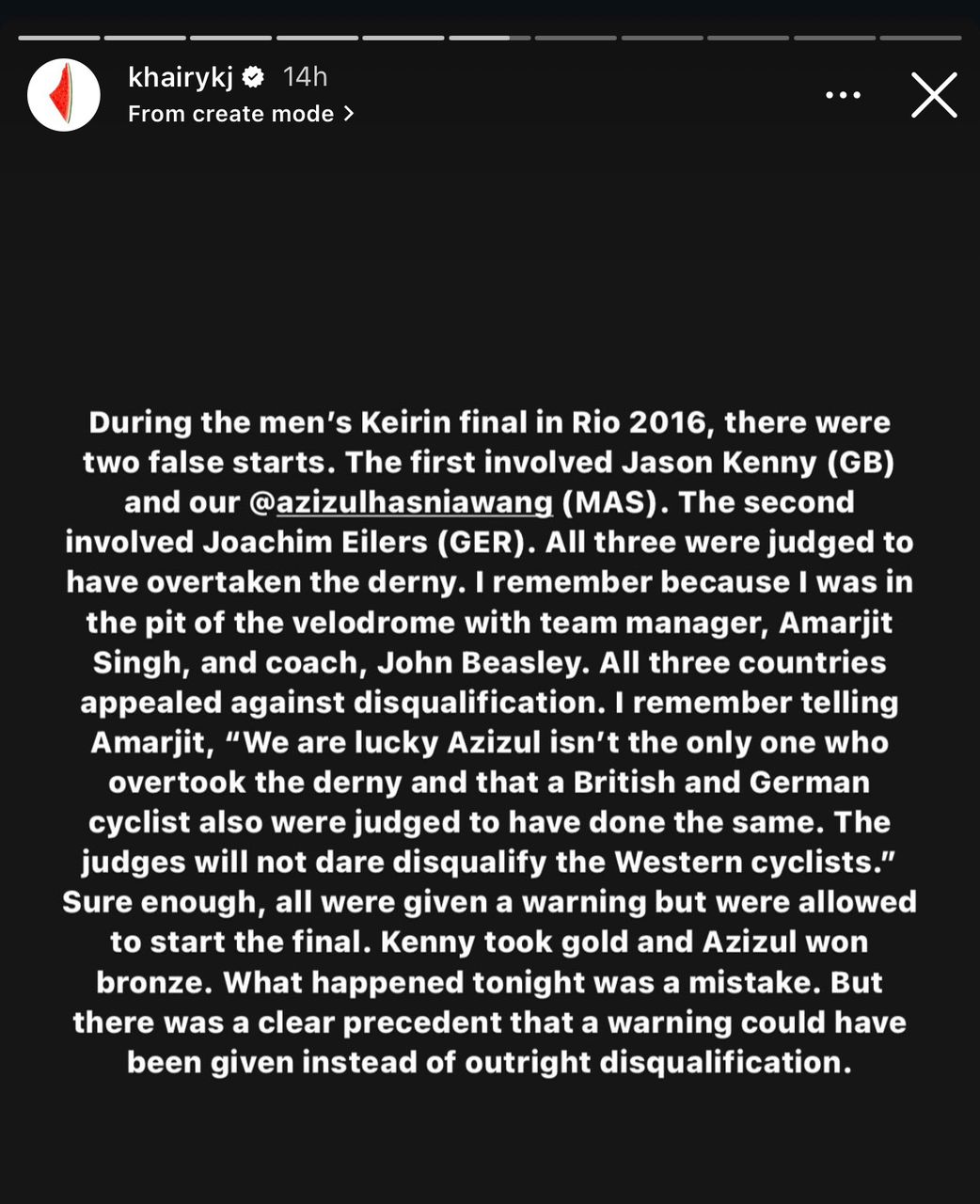980x1204 pixels.
Task: Open khairykj's profile picture
Action: tap(64, 95)
